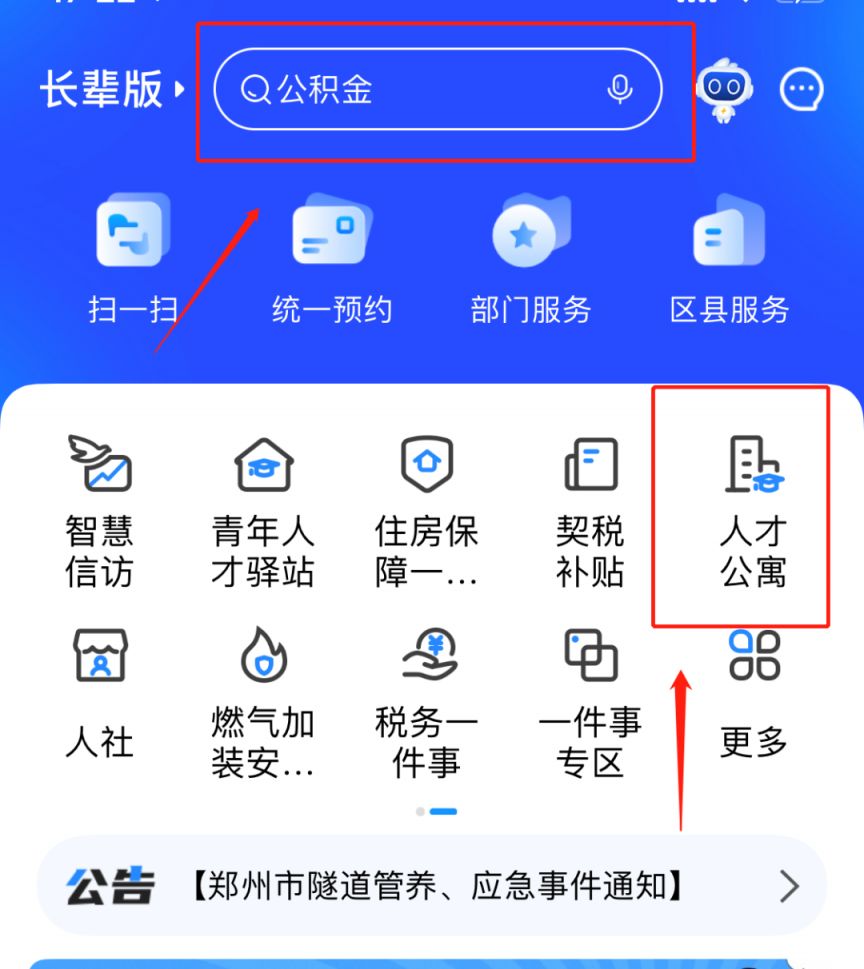Open 税务一件事
864x969 pixels.
point(427,701)
